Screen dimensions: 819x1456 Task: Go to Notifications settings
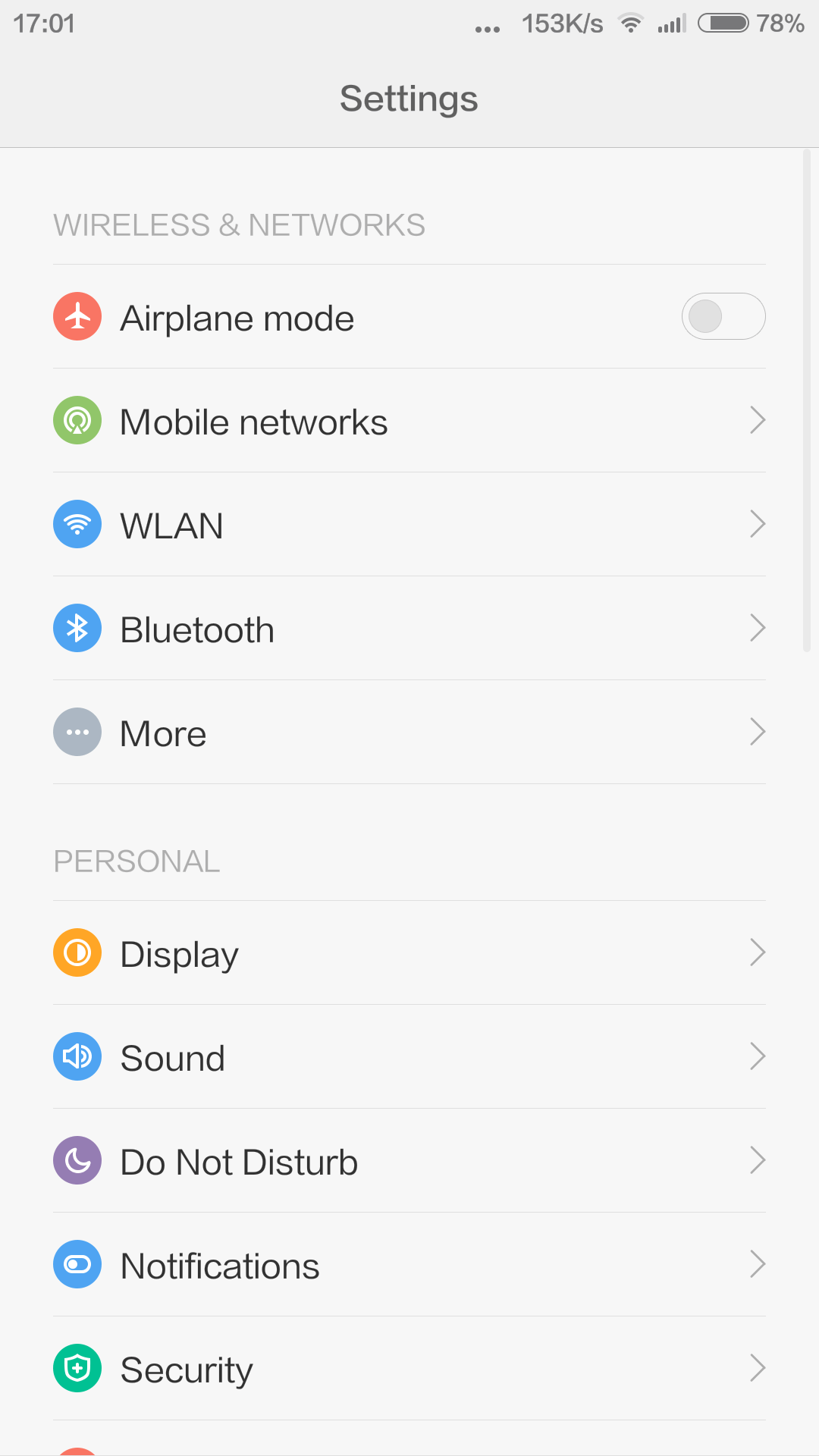coord(409,1265)
